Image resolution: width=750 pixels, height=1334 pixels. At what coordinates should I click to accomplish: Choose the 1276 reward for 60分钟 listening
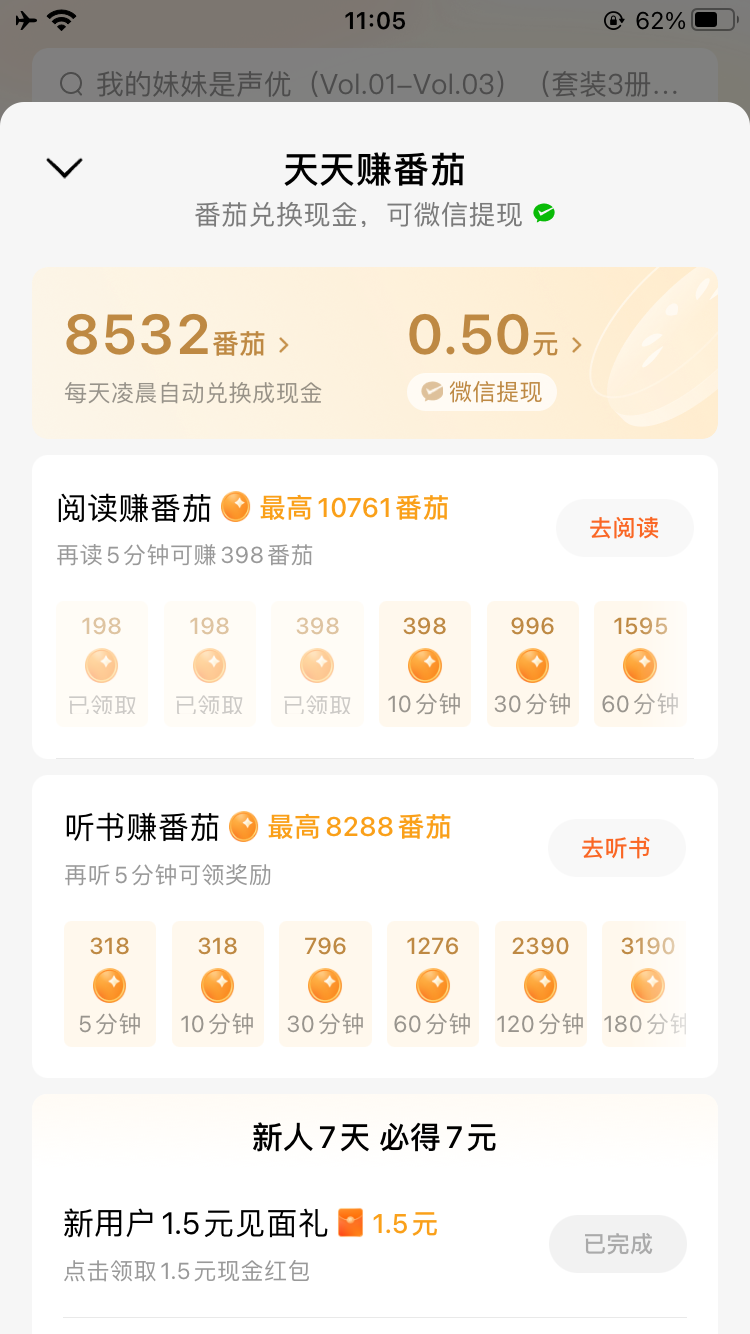433,984
